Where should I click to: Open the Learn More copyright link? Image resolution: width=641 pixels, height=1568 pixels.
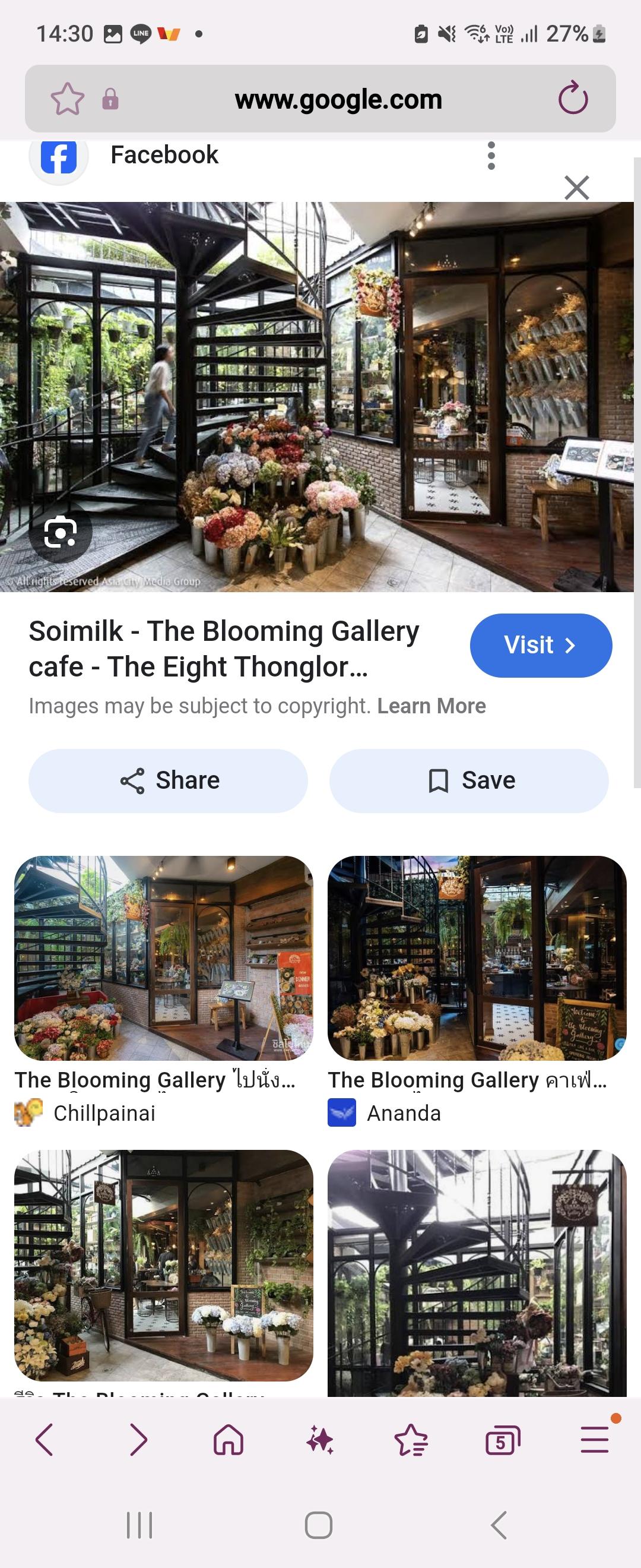coord(431,706)
